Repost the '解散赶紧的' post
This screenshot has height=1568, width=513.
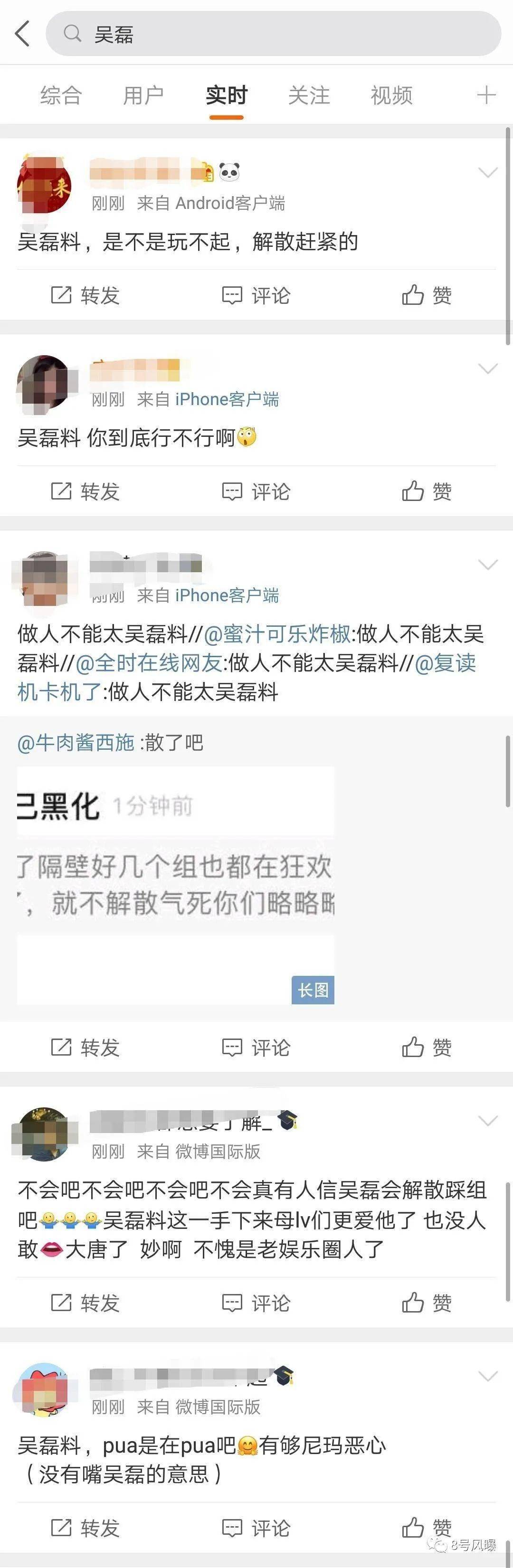tap(85, 296)
